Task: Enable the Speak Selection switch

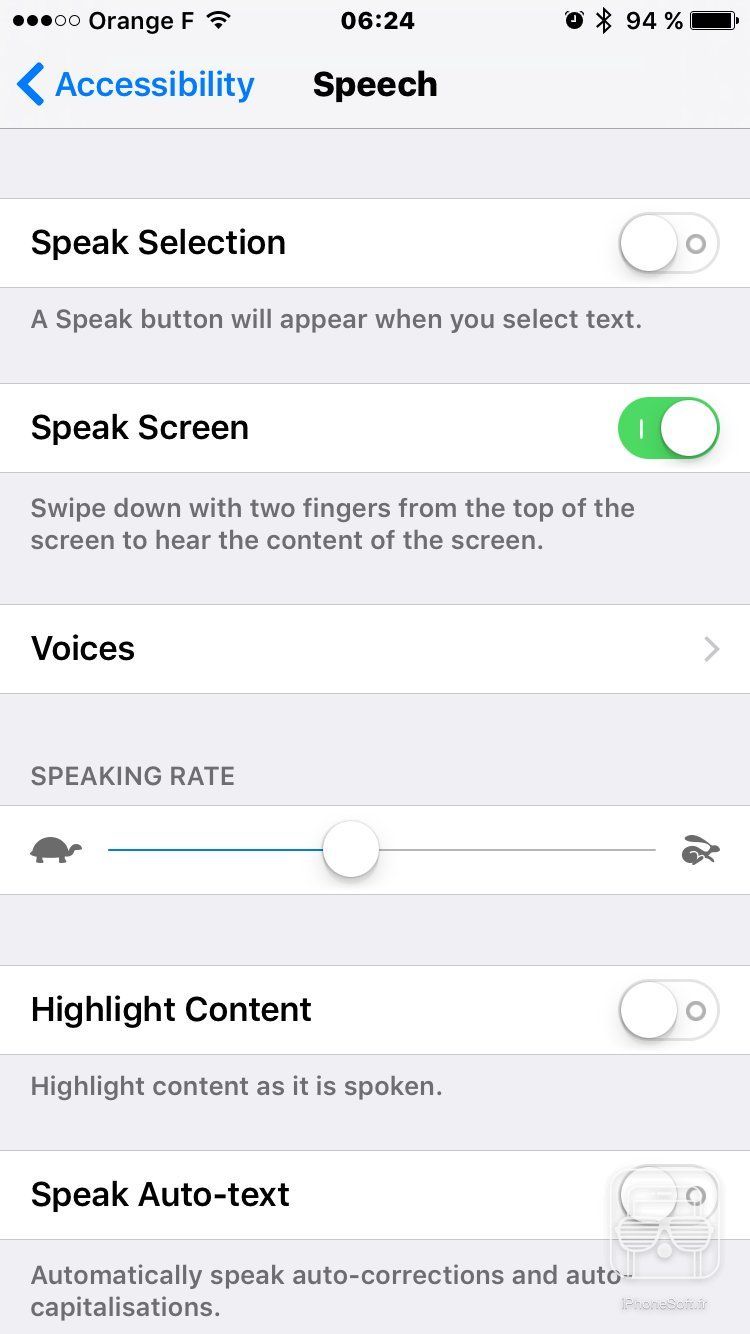Action: pyautogui.click(x=668, y=243)
